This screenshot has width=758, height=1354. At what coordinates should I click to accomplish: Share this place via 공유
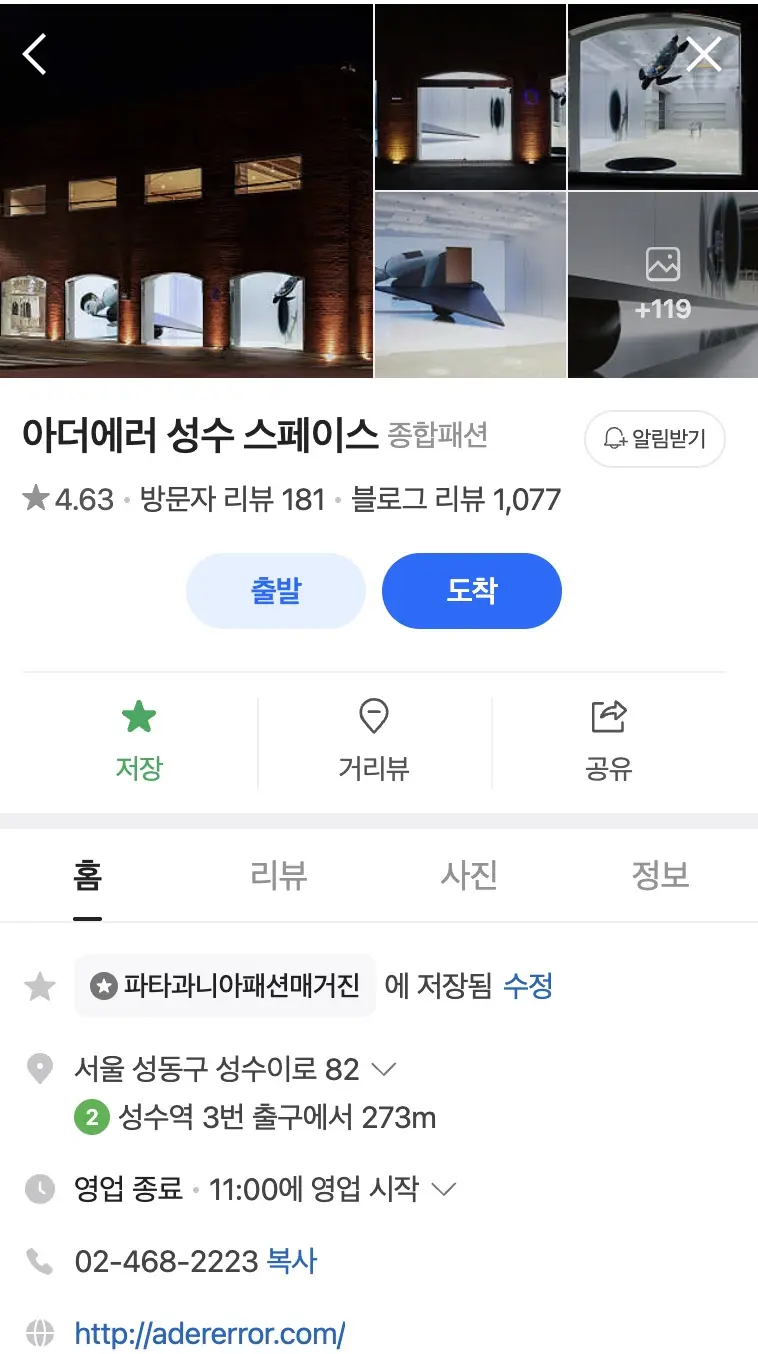point(608,741)
